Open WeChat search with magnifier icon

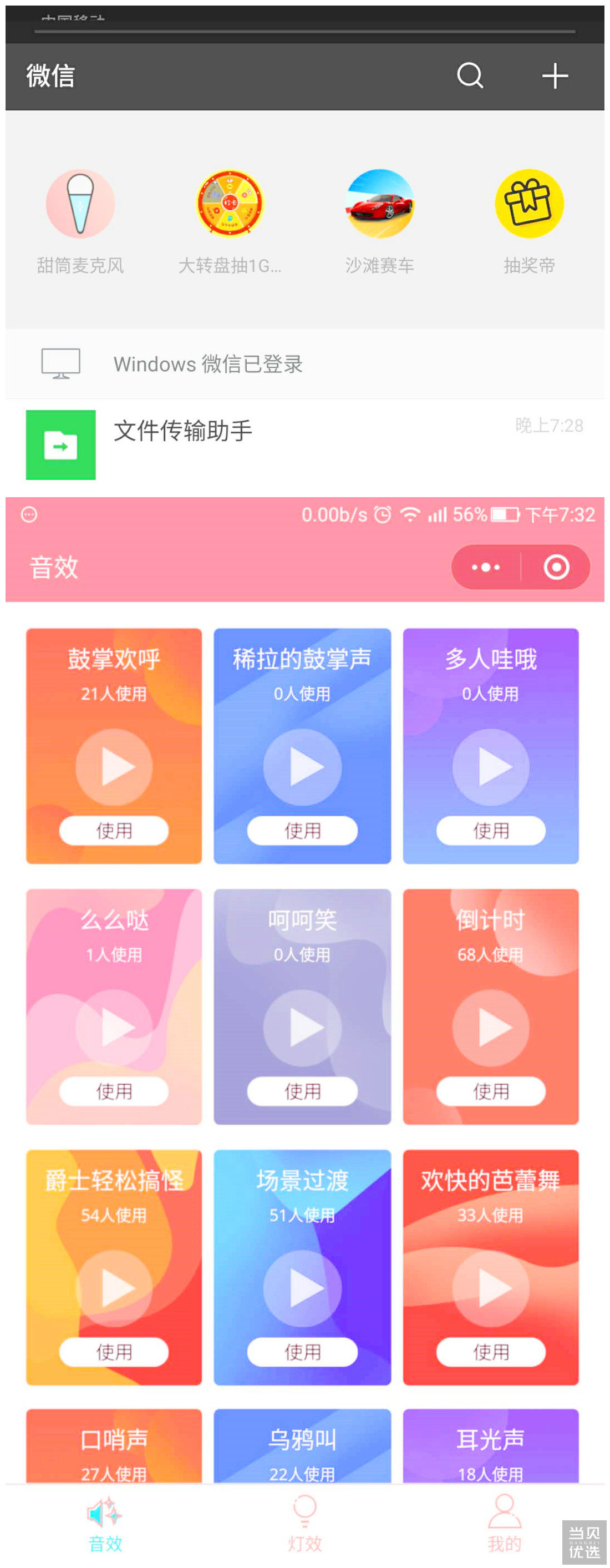coord(470,76)
